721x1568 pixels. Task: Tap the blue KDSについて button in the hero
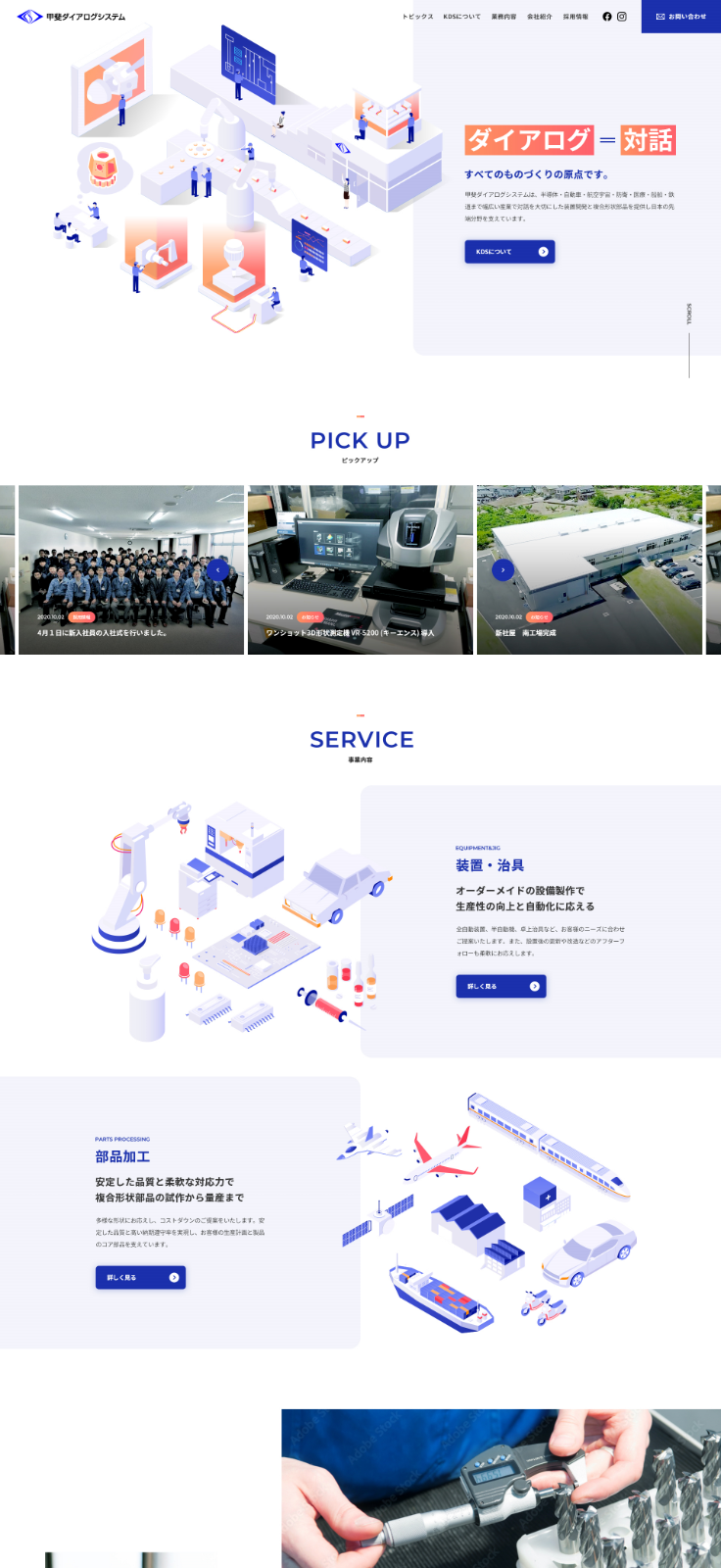coord(509,252)
